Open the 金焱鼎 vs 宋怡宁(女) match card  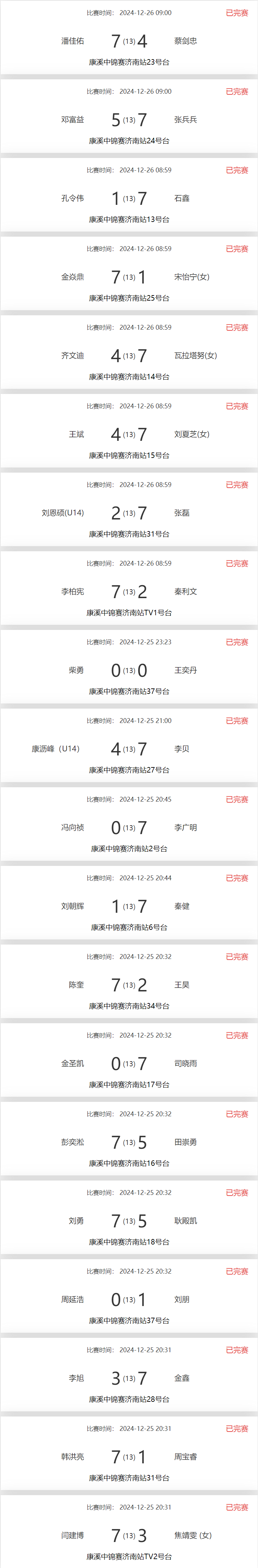[x=129, y=277]
